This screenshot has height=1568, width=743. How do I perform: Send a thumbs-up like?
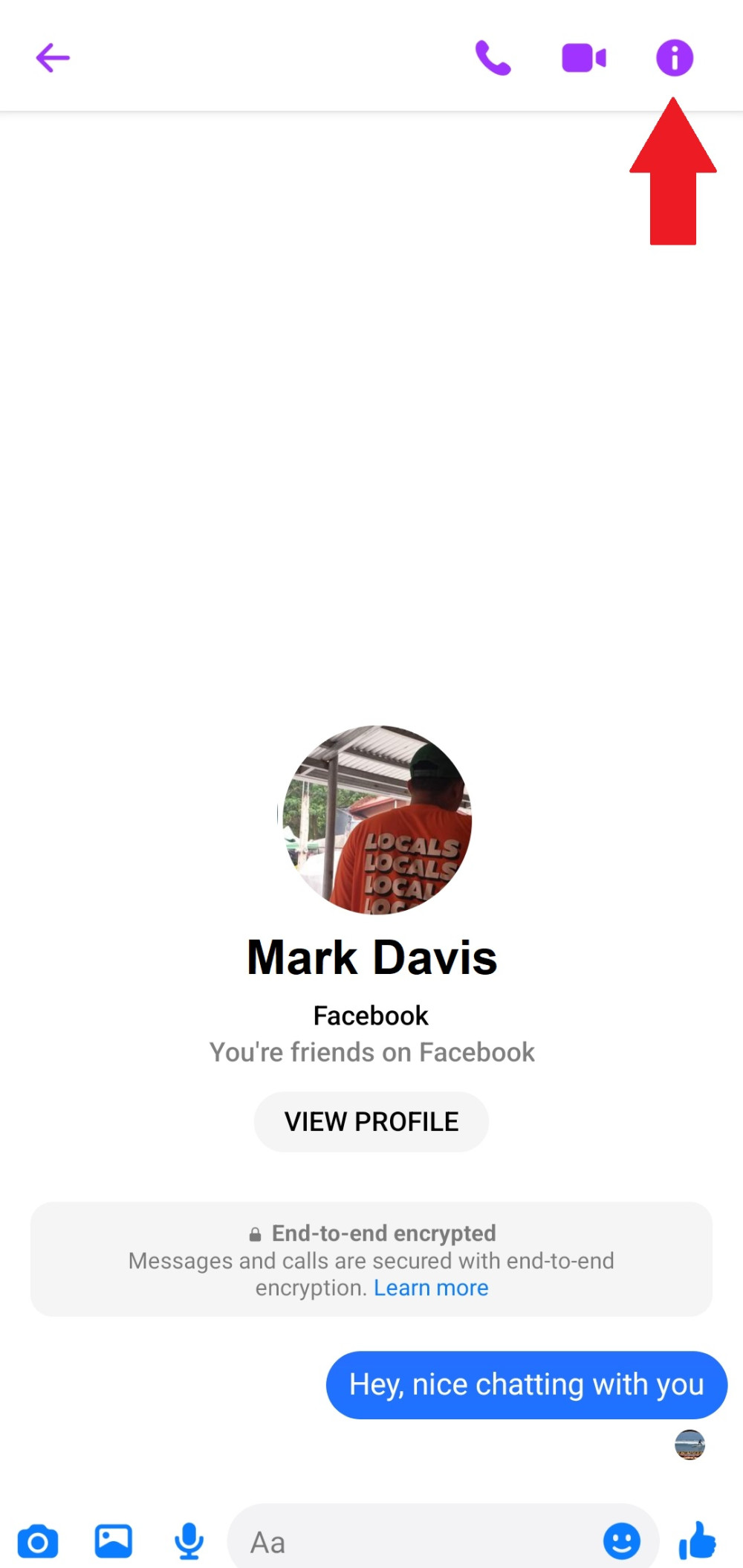coord(697,1540)
